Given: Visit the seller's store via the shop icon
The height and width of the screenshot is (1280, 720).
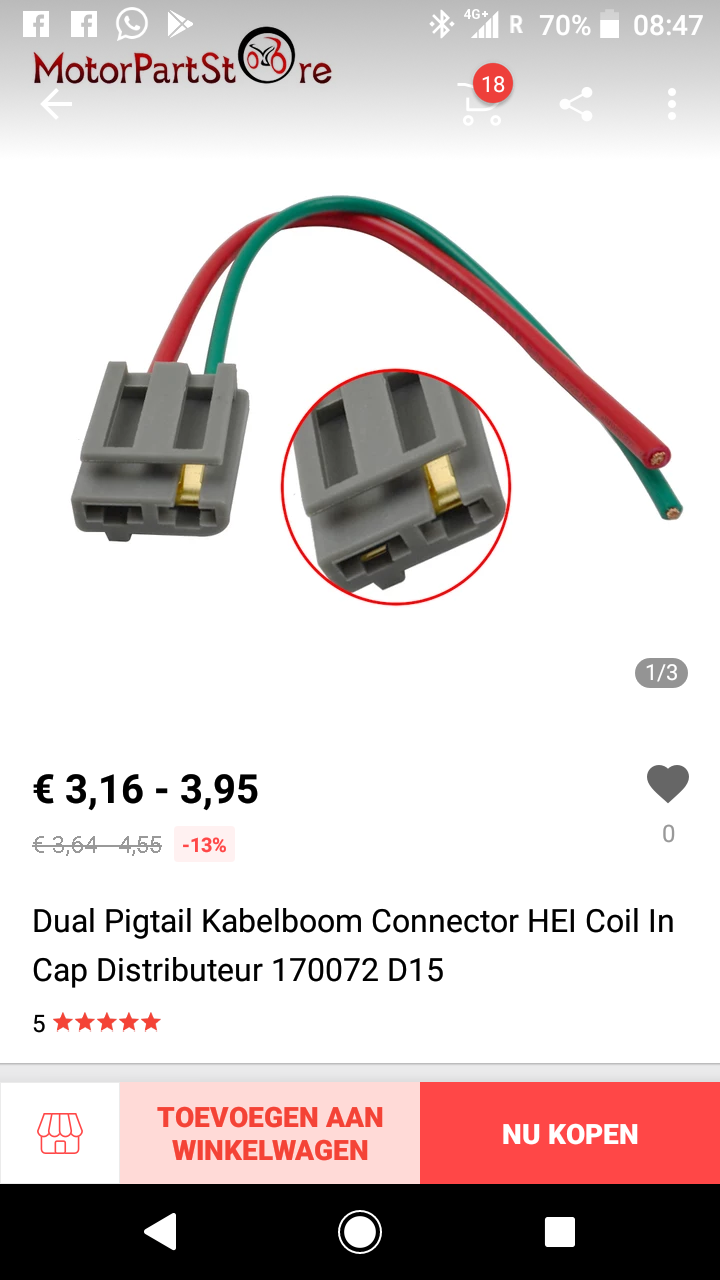Looking at the screenshot, I should tap(60, 1133).
